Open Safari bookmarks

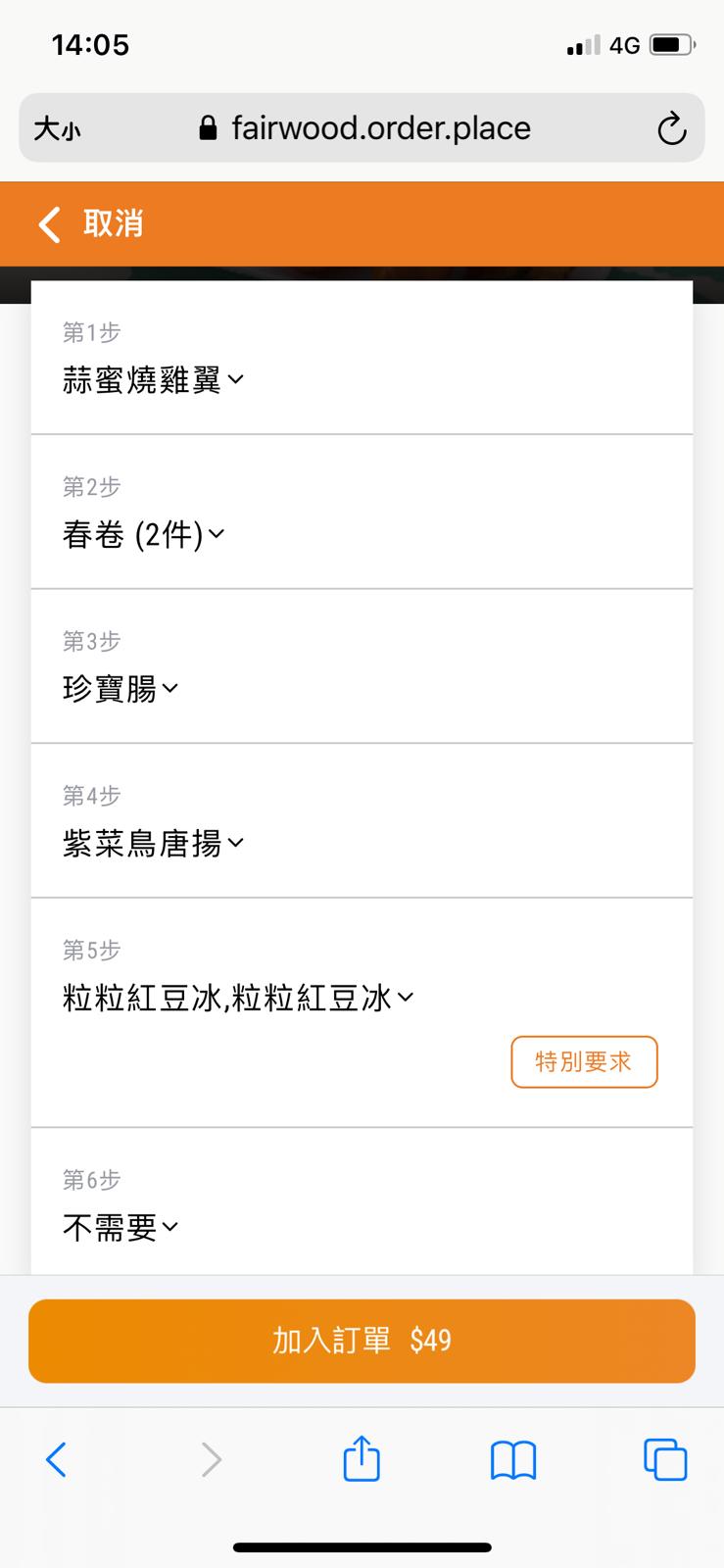[x=513, y=1459]
